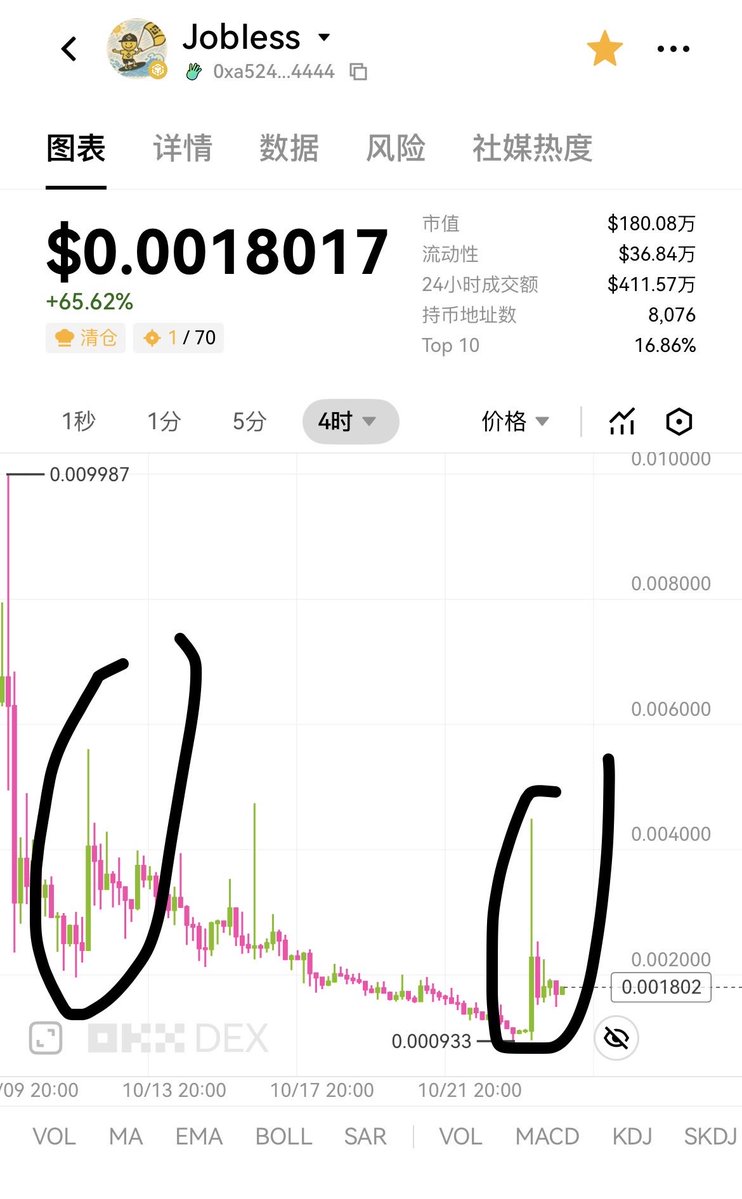Toggle chart visibility eye icon
742x1199 pixels.
617,1039
